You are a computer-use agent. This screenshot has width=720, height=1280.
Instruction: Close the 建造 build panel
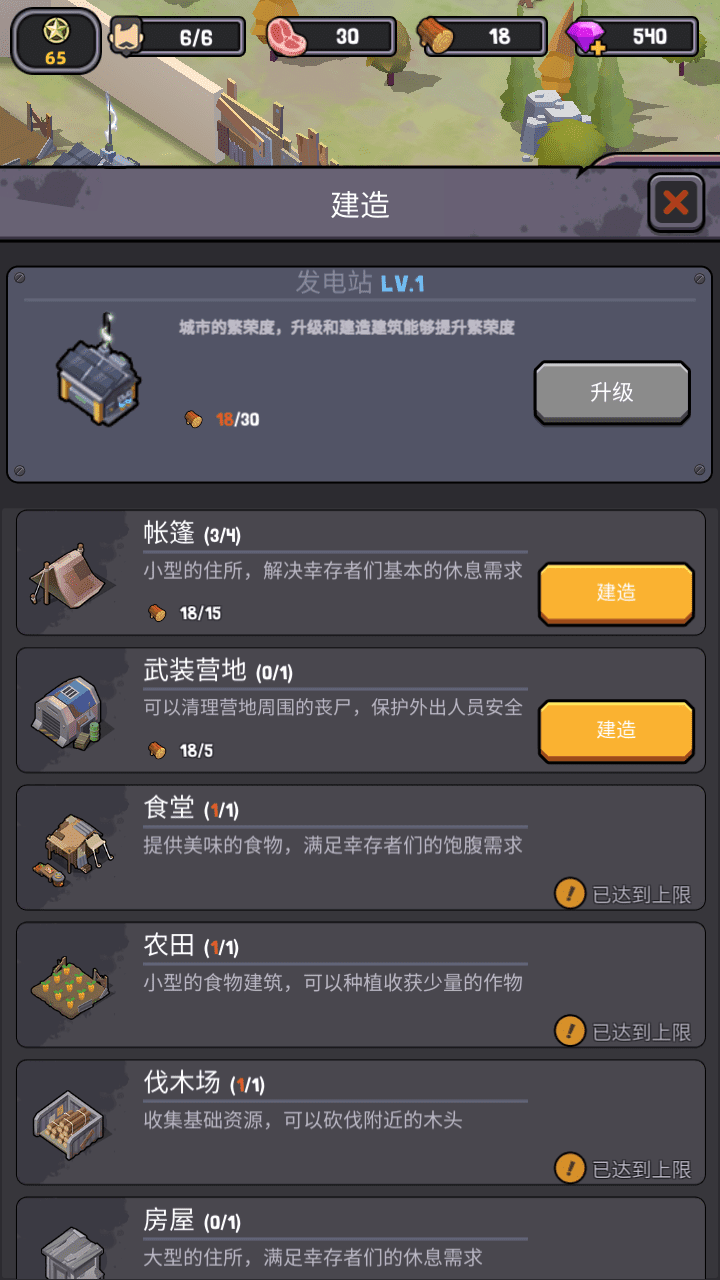coord(675,204)
